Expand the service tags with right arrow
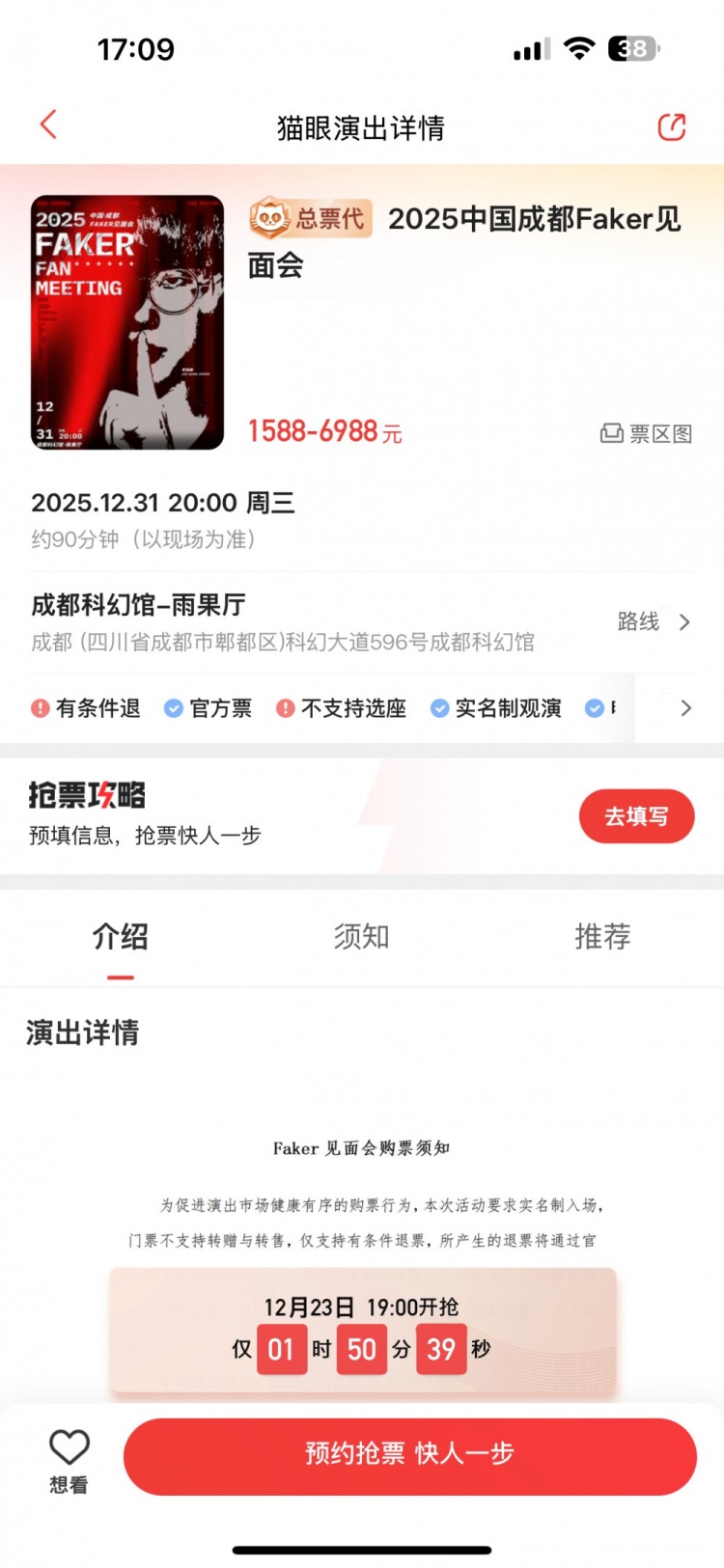This screenshot has width=724, height=1568. pyautogui.click(x=686, y=707)
